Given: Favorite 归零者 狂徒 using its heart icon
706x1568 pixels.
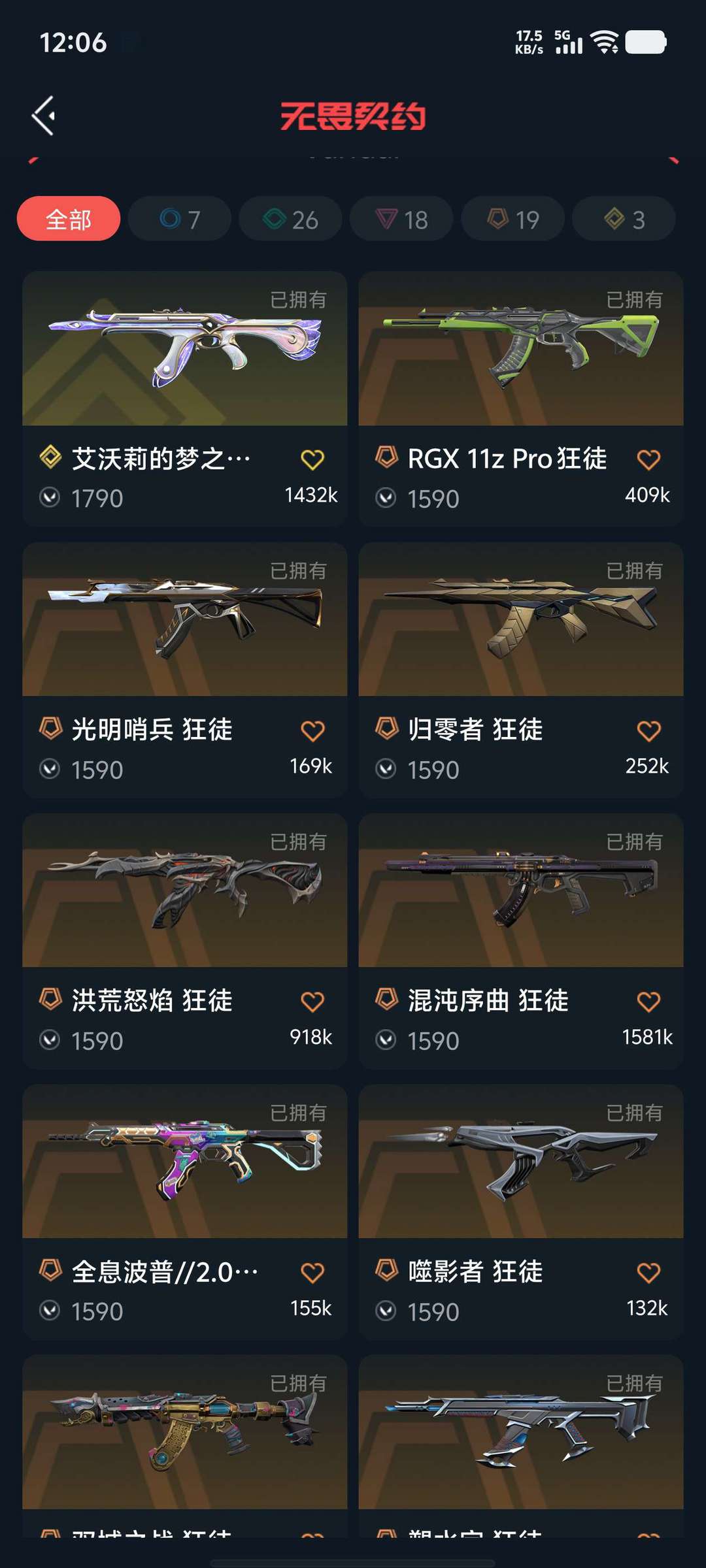Looking at the screenshot, I should 648,731.
